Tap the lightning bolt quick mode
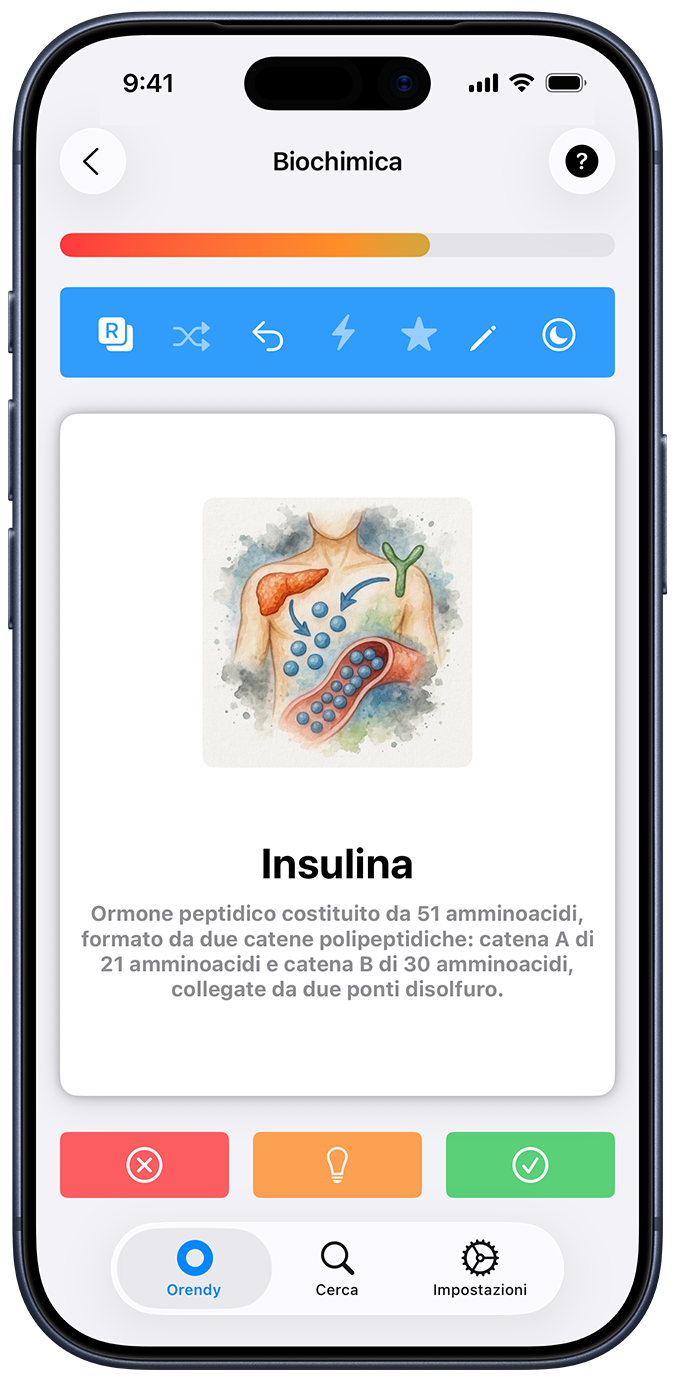This screenshot has width=675, height=1380. 343,334
